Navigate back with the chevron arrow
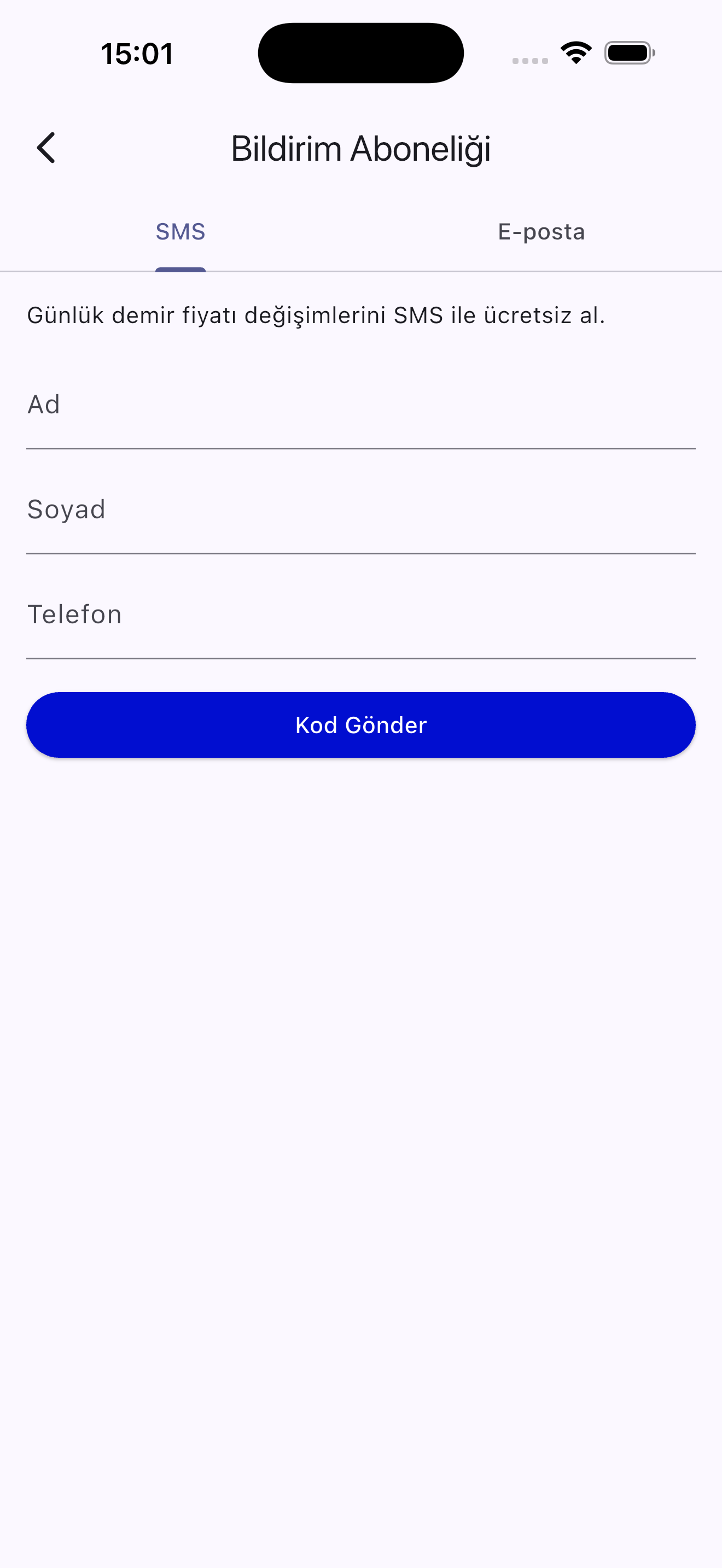This screenshot has height=1568, width=722. tap(46, 147)
